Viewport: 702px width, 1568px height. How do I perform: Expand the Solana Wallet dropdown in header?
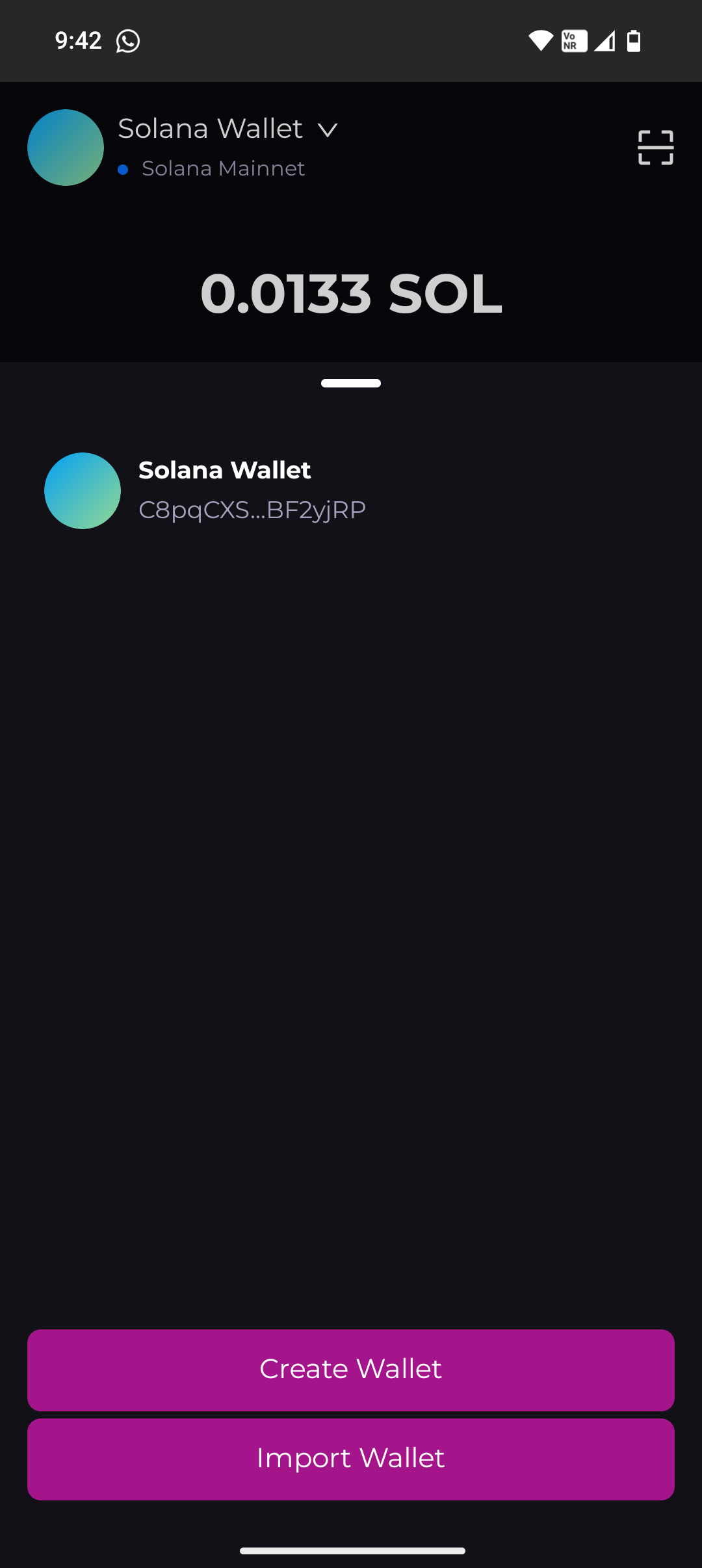[327, 129]
